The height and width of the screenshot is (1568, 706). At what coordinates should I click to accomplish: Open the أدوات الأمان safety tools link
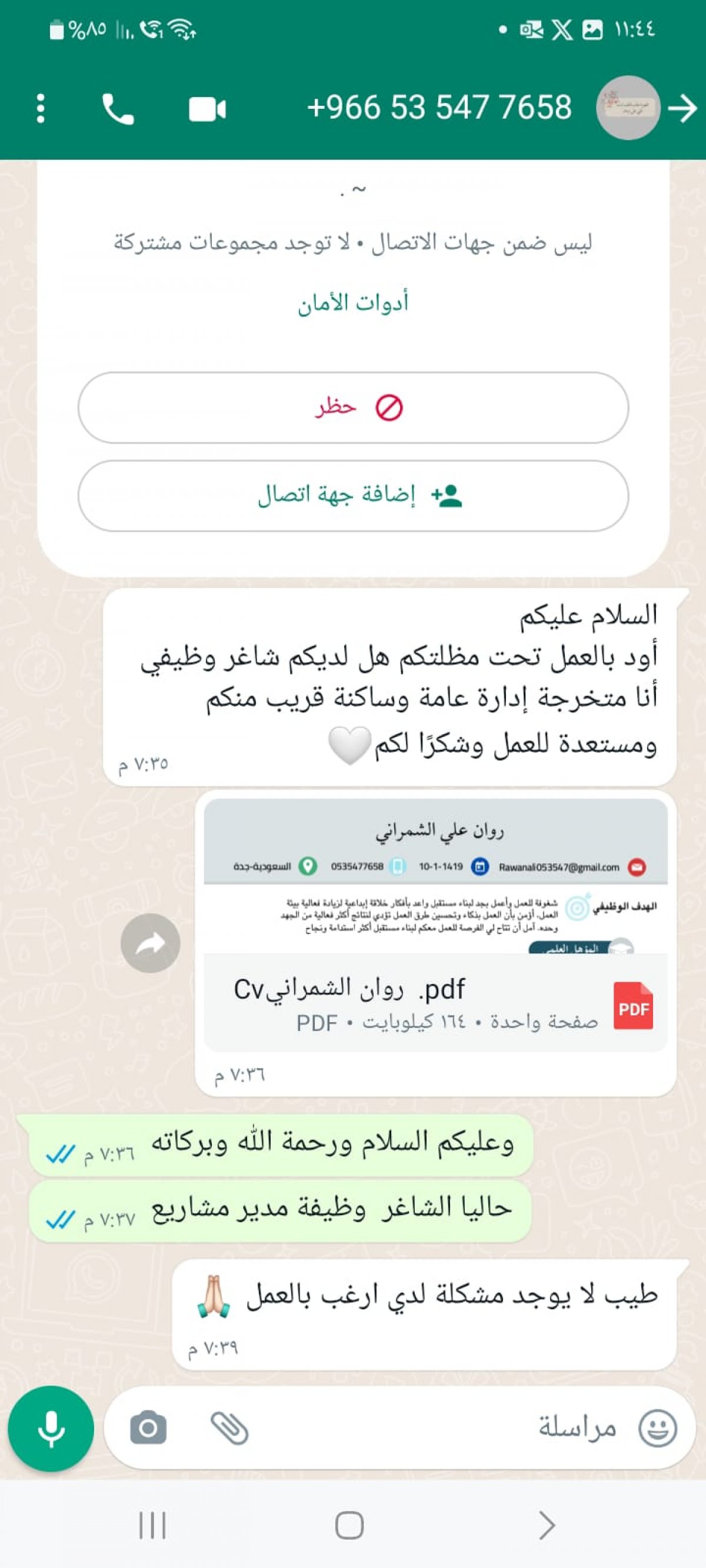(x=354, y=302)
